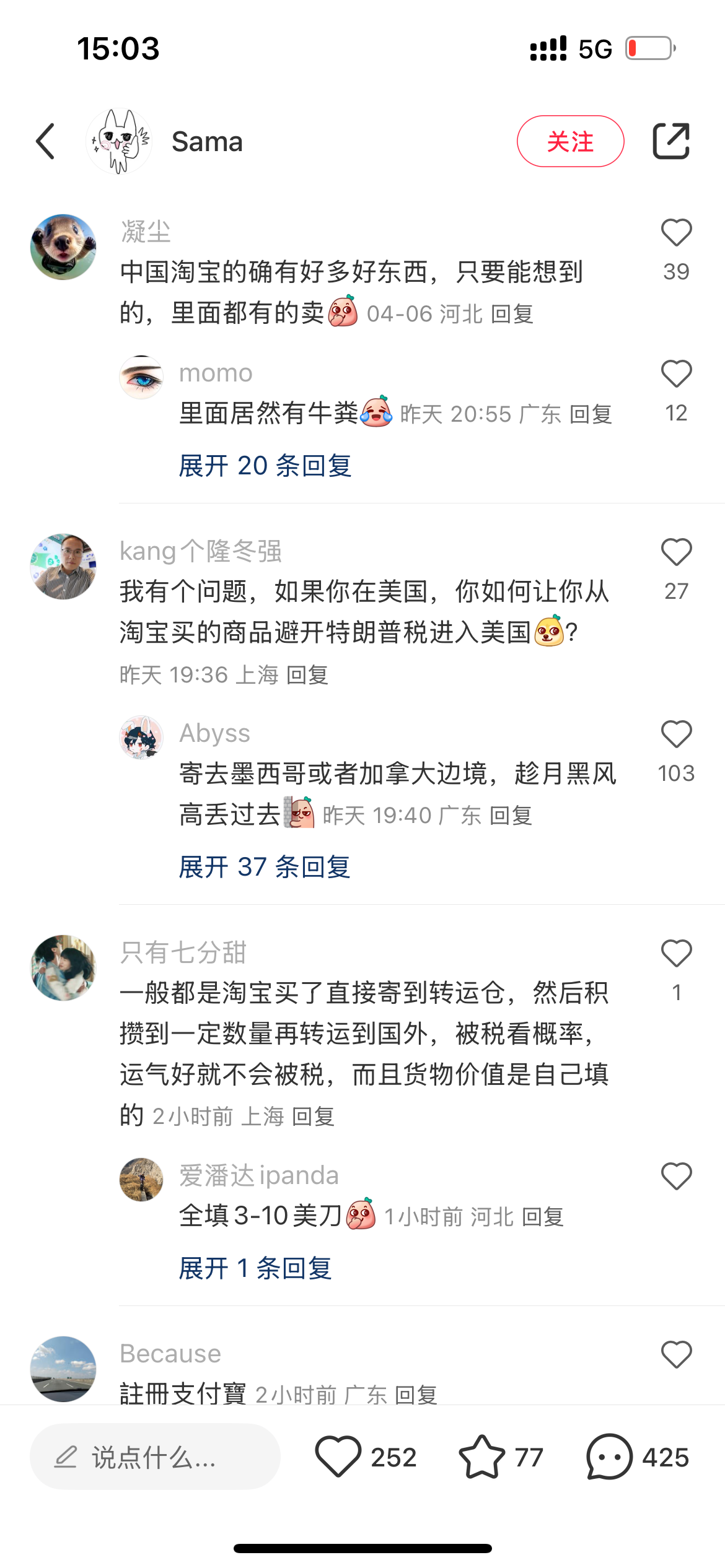Favorite the post using the star icon

tap(481, 1457)
